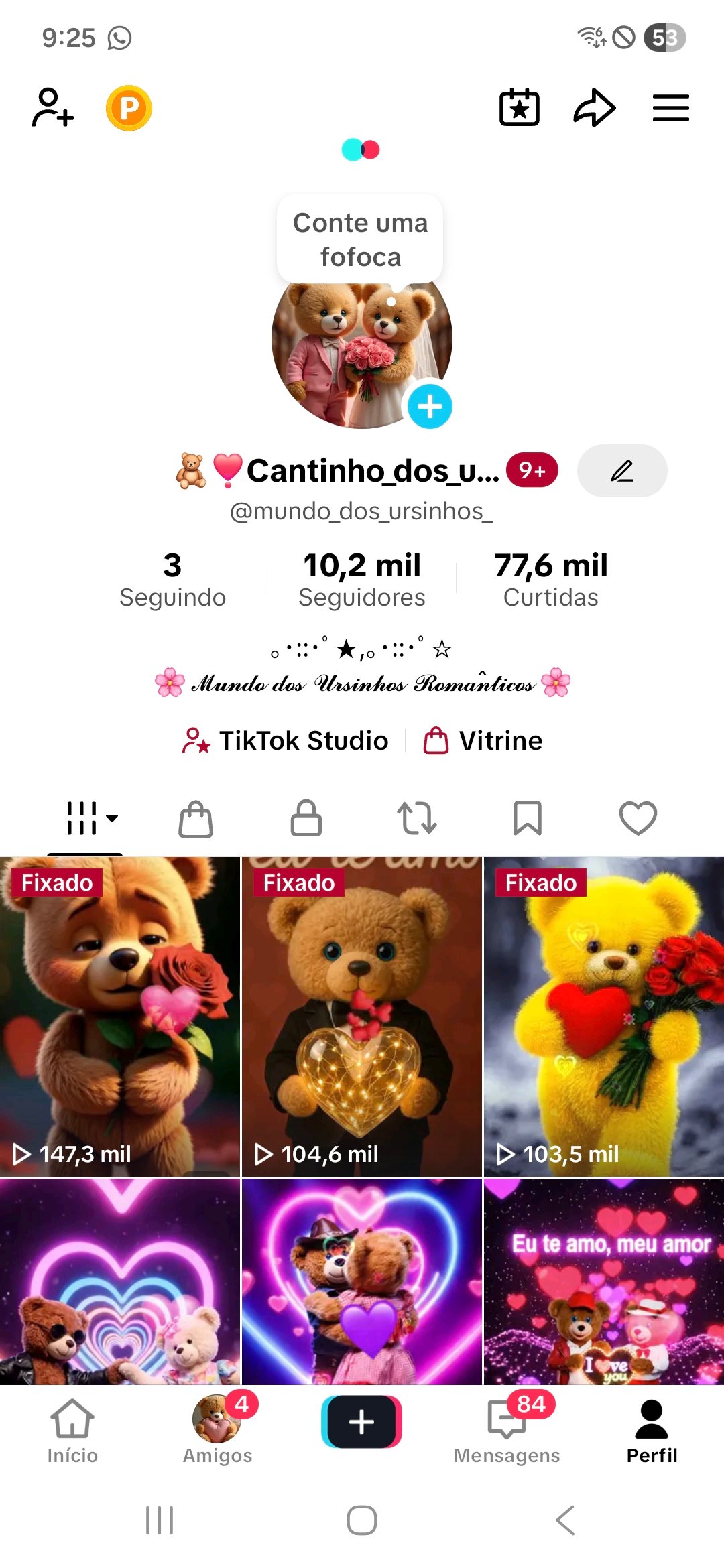This screenshot has width=724, height=1568.
Task: Switch to the saved bookmarks tab
Action: click(528, 818)
